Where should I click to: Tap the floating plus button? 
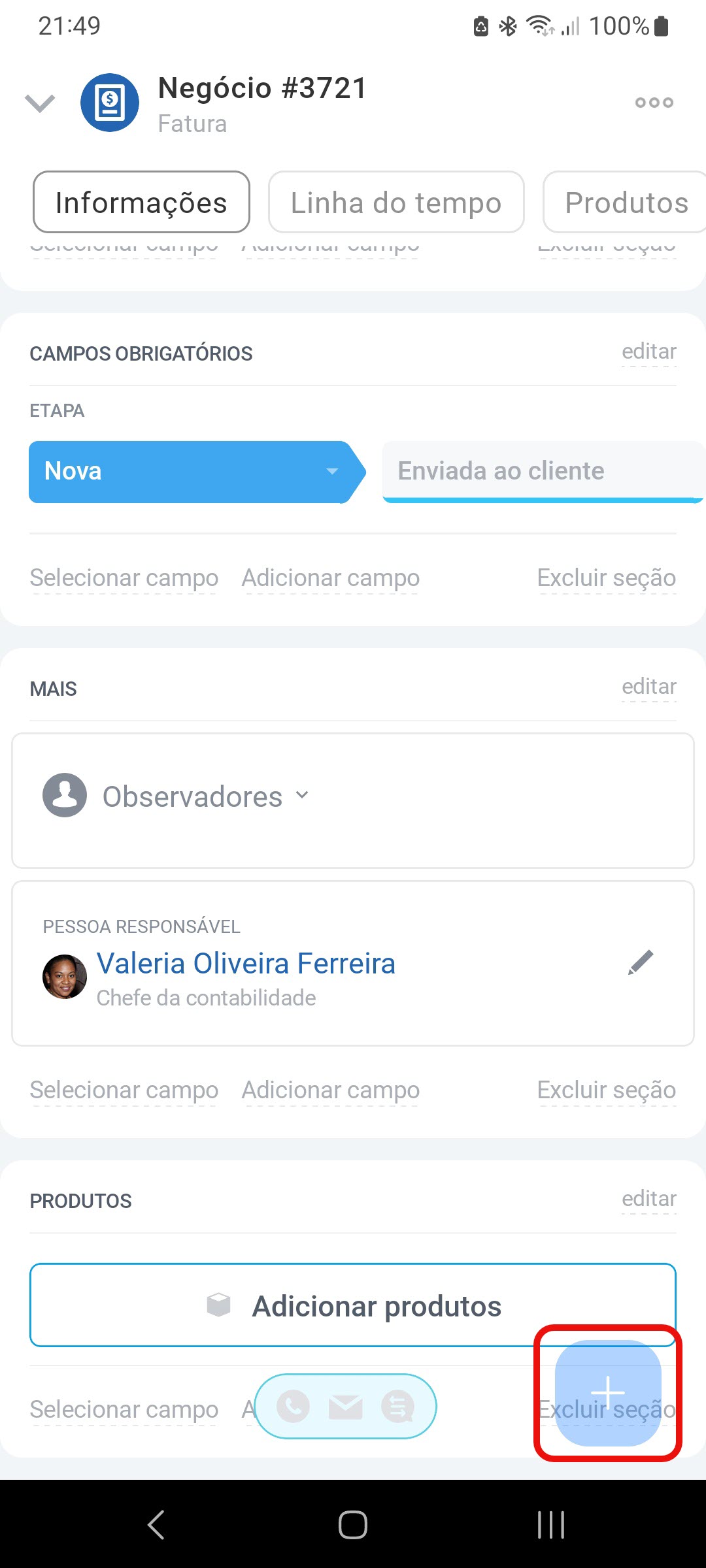(608, 1392)
